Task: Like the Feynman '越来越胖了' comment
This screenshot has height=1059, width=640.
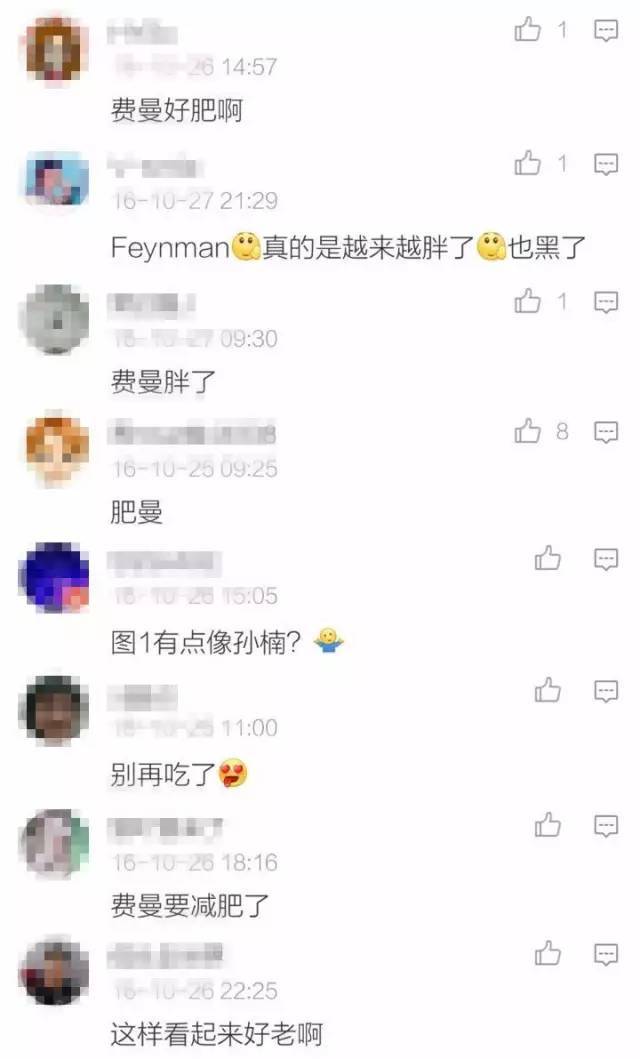Action: click(x=528, y=164)
